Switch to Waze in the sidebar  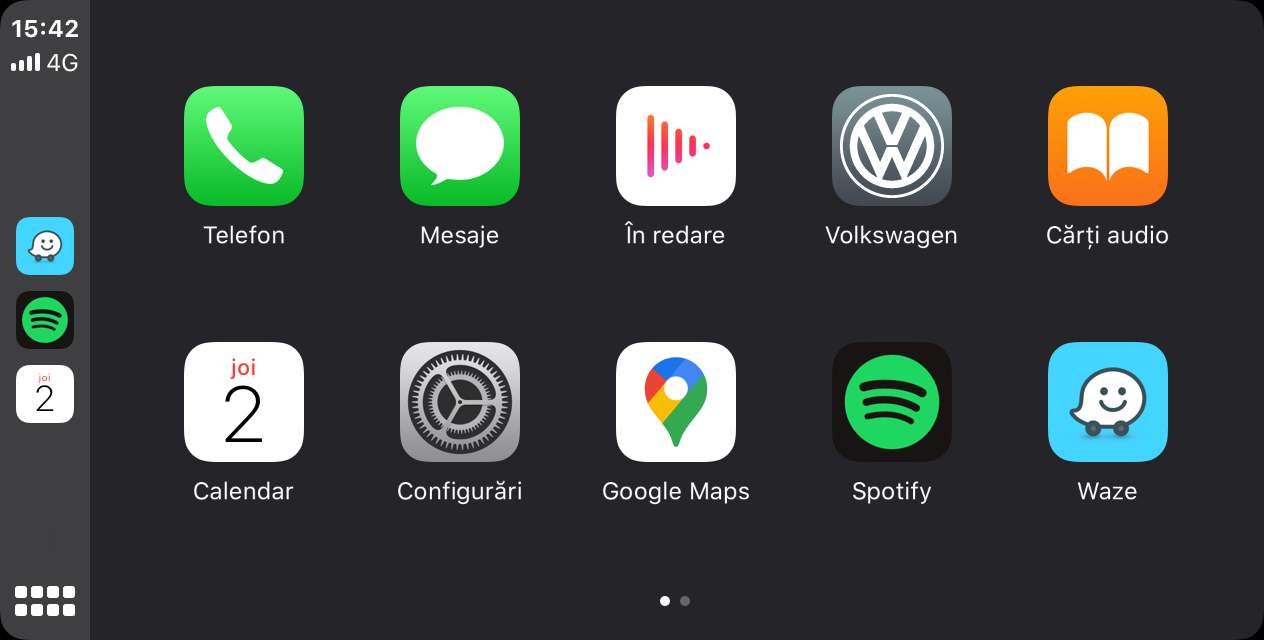[x=45, y=246]
